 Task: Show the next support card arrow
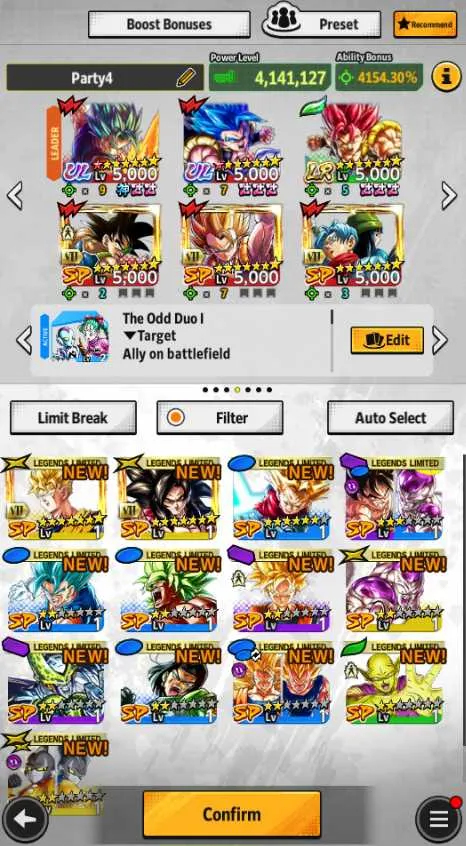(x=440, y=340)
